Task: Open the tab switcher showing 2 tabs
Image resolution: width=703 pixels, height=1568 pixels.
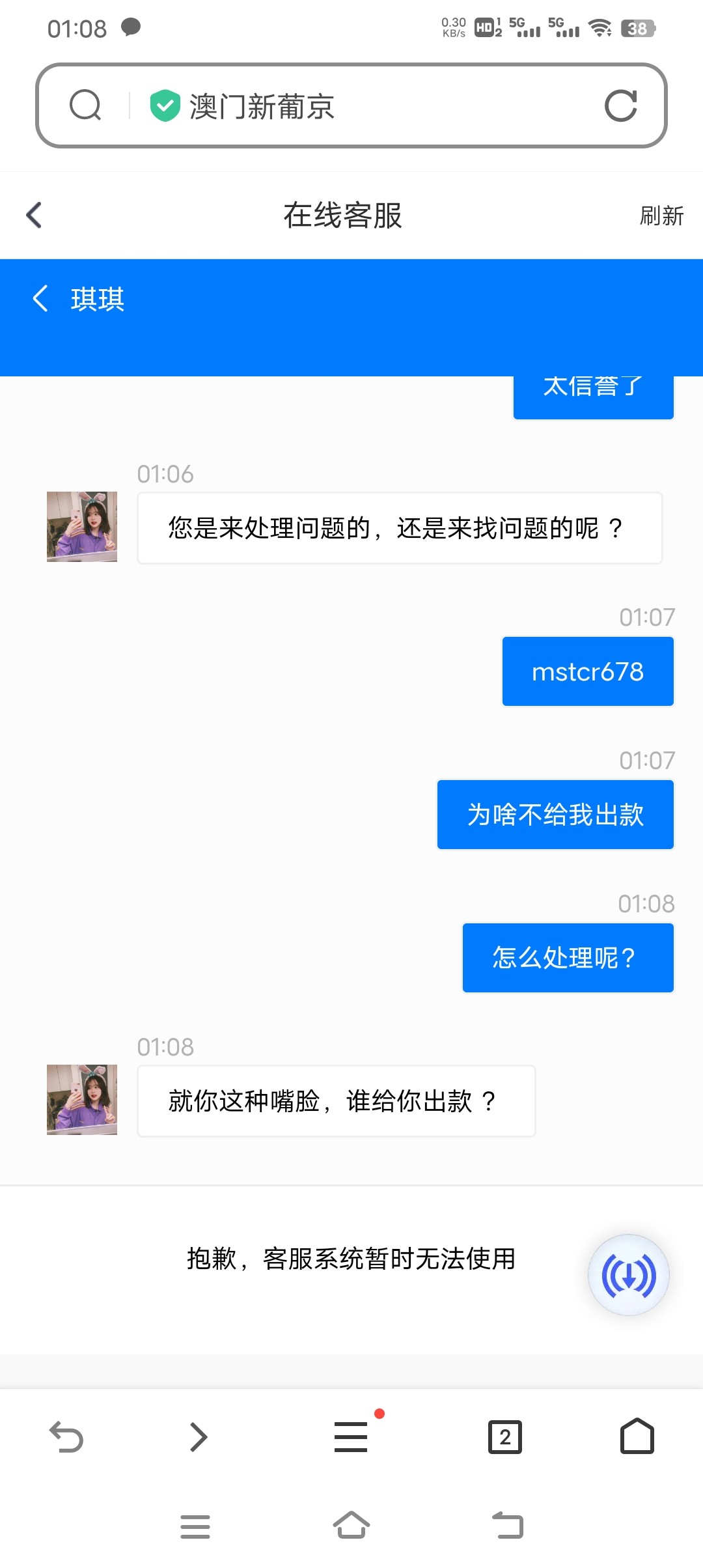Action: tap(505, 1436)
